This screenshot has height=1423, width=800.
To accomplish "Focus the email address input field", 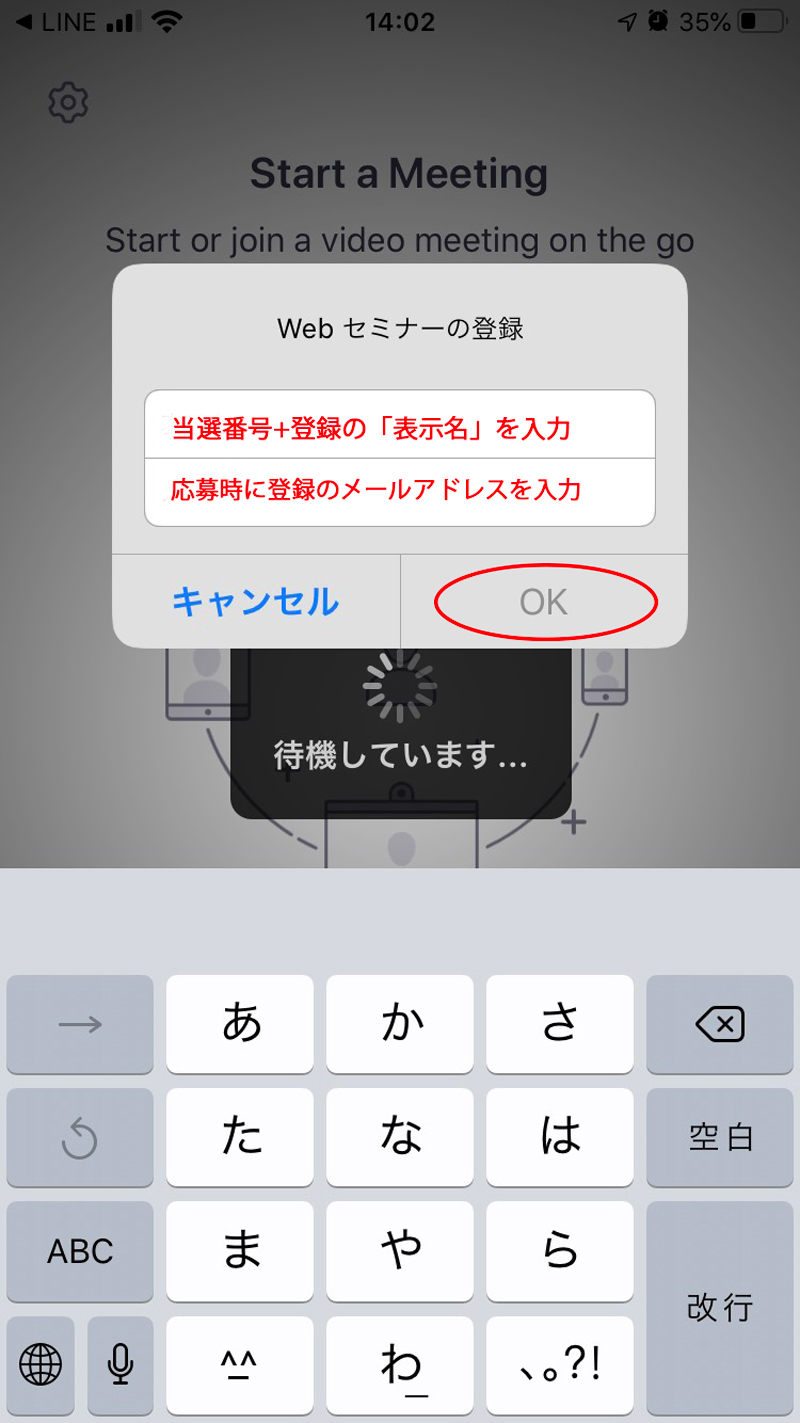I will pos(400,491).
